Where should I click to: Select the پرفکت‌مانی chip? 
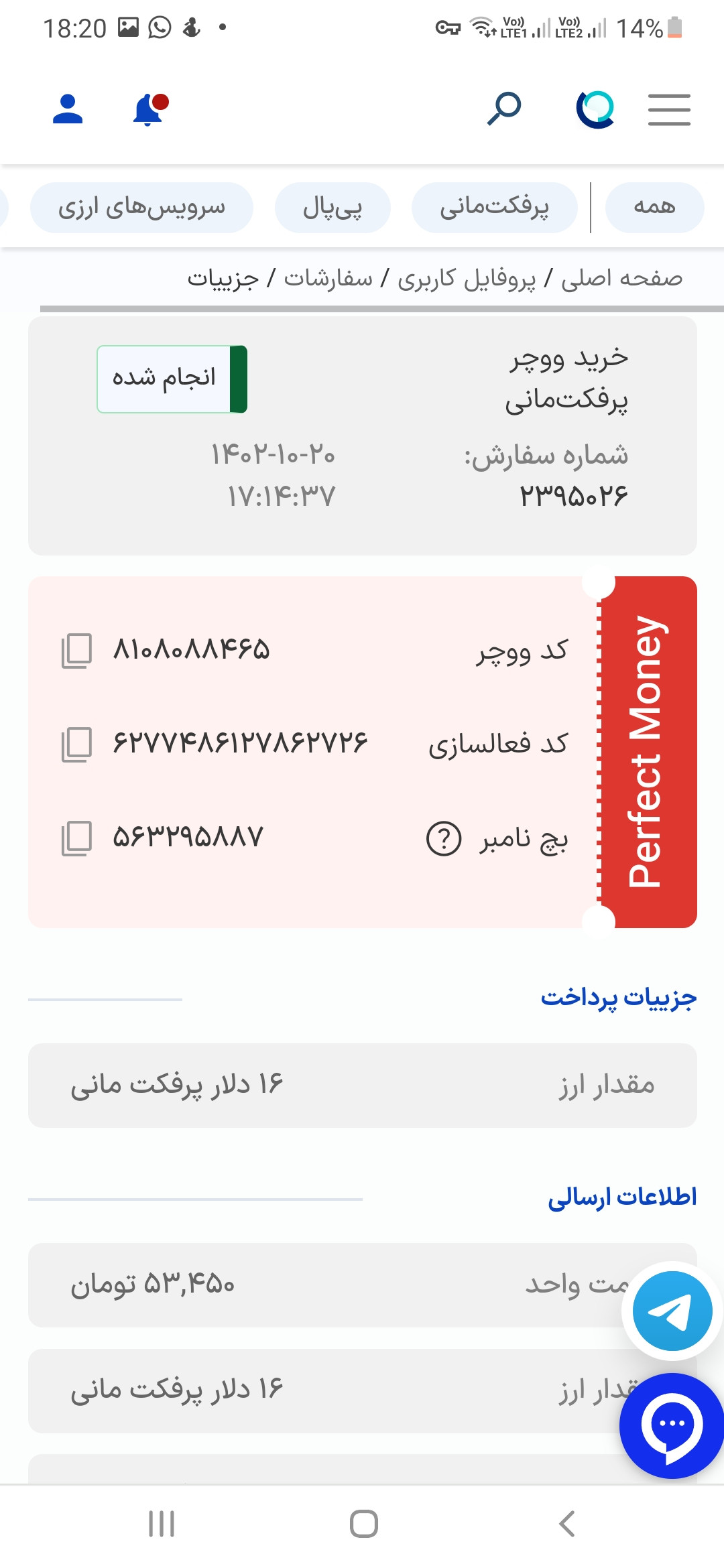495,208
